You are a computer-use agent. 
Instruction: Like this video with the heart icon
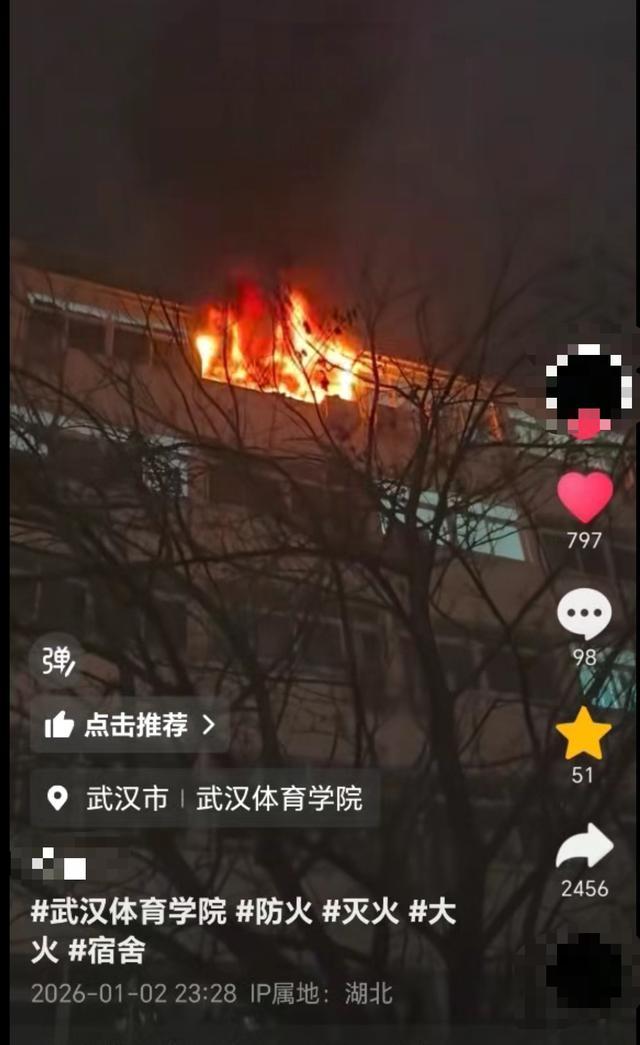click(585, 497)
